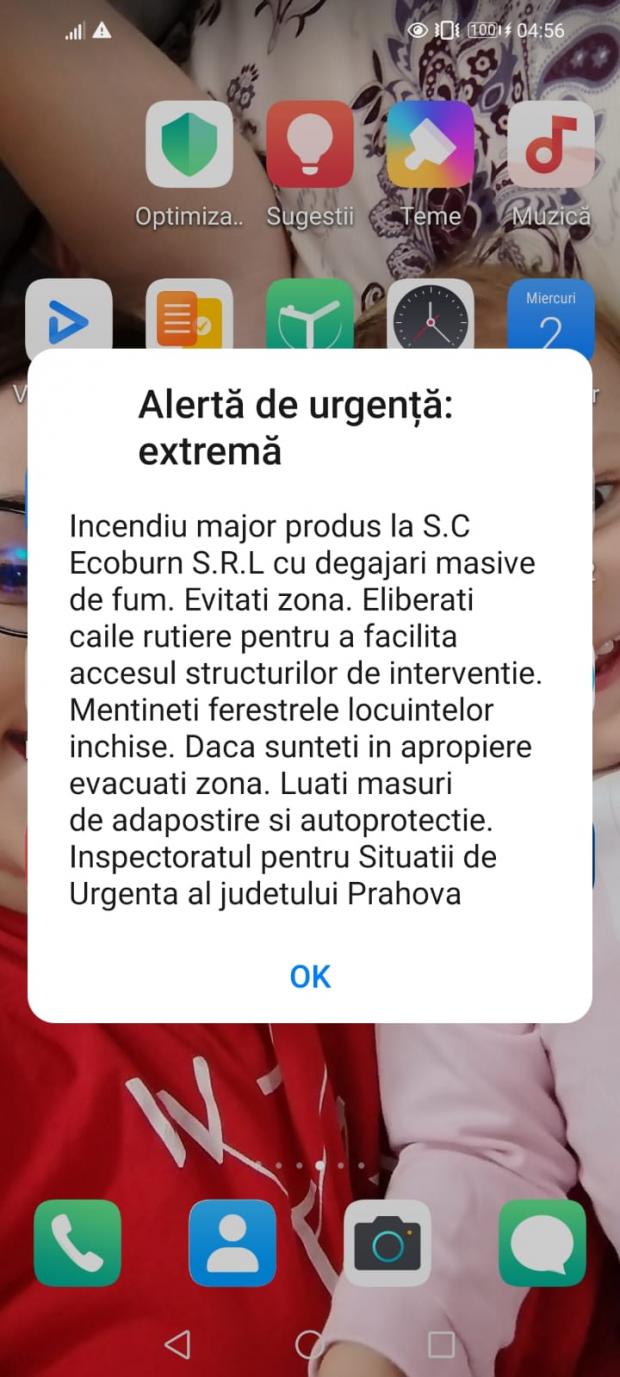Open the Sugestii app

point(310,145)
